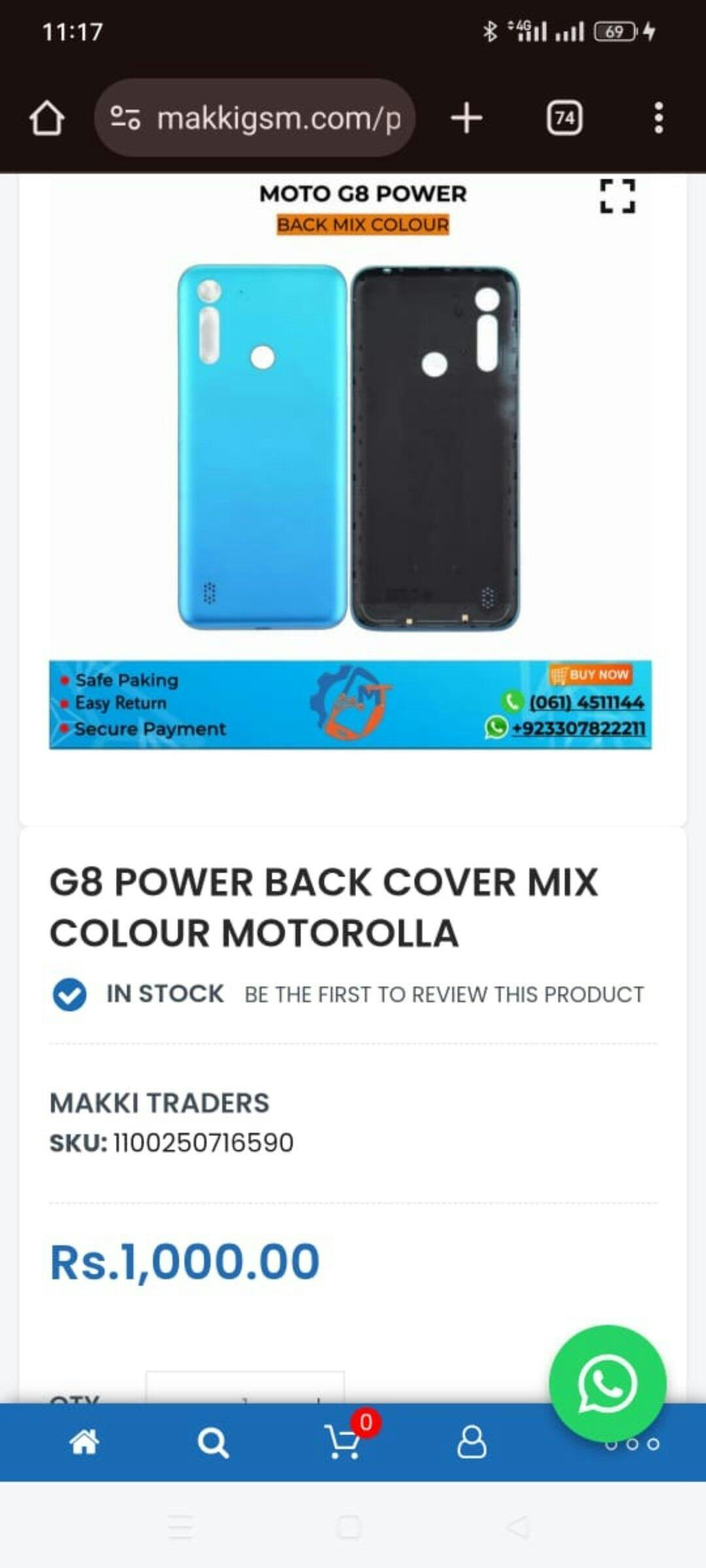
Task: Open a new browser tab
Action: point(467,118)
